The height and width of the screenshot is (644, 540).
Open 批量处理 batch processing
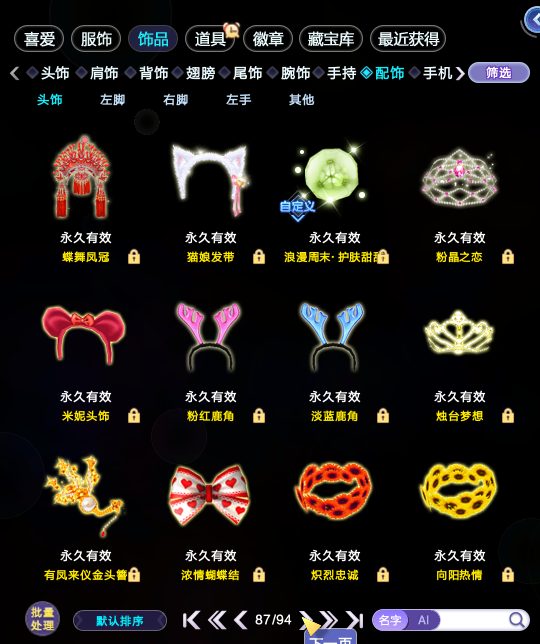click(42, 619)
